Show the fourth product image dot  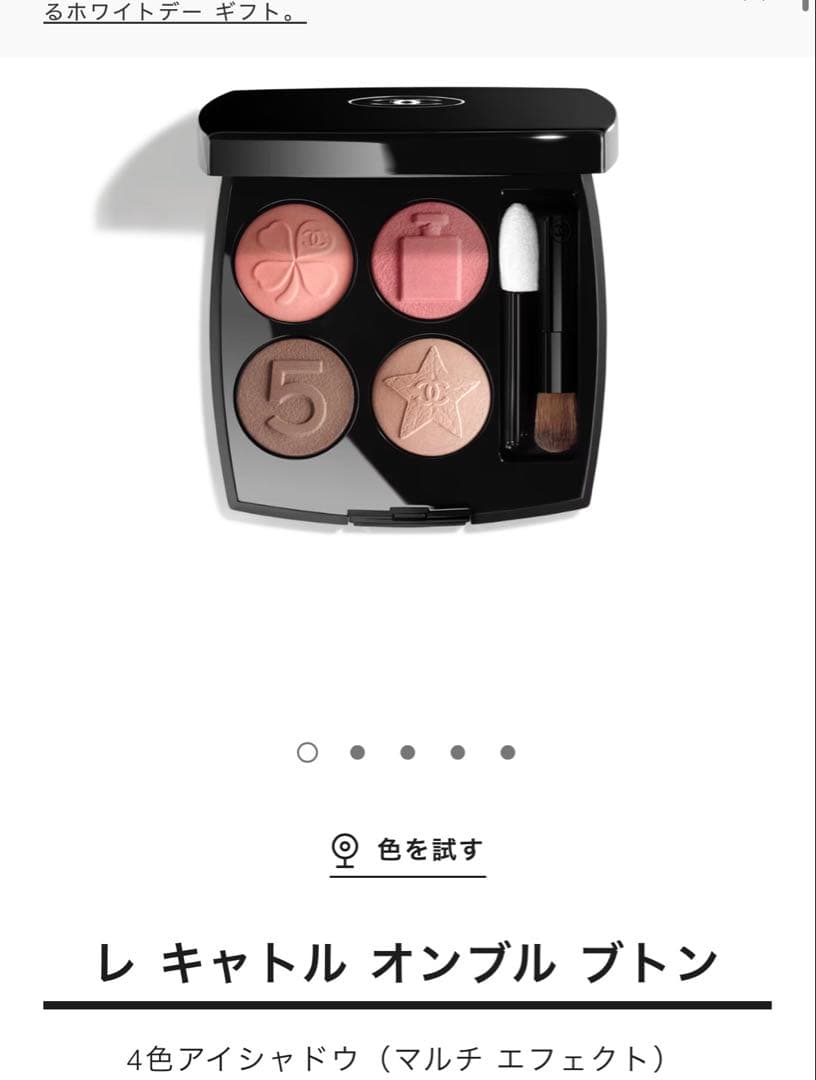(457, 753)
